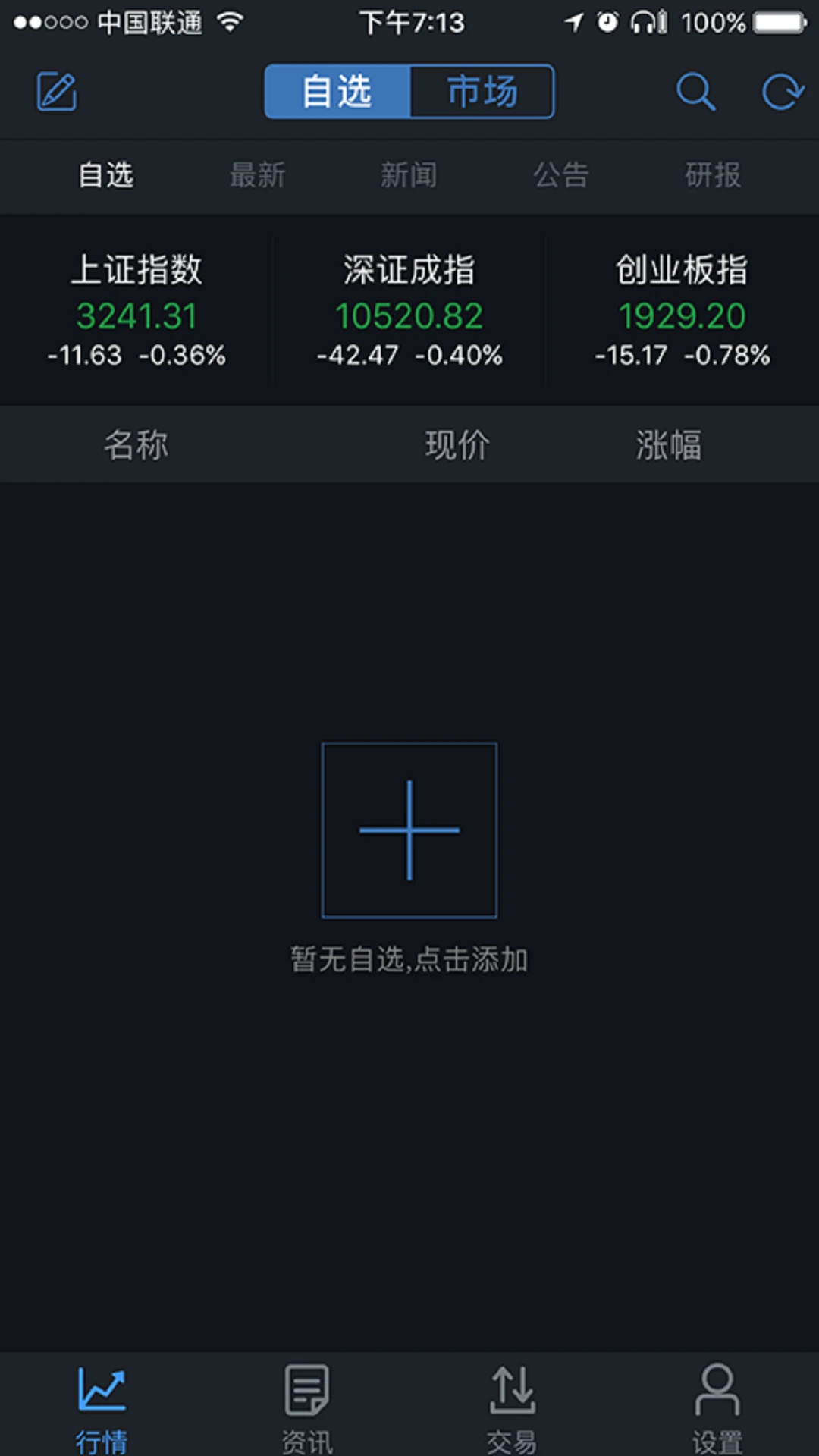Switch to the 市场 segment
The height and width of the screenshot is (1456, 819).
pos(481,92)
